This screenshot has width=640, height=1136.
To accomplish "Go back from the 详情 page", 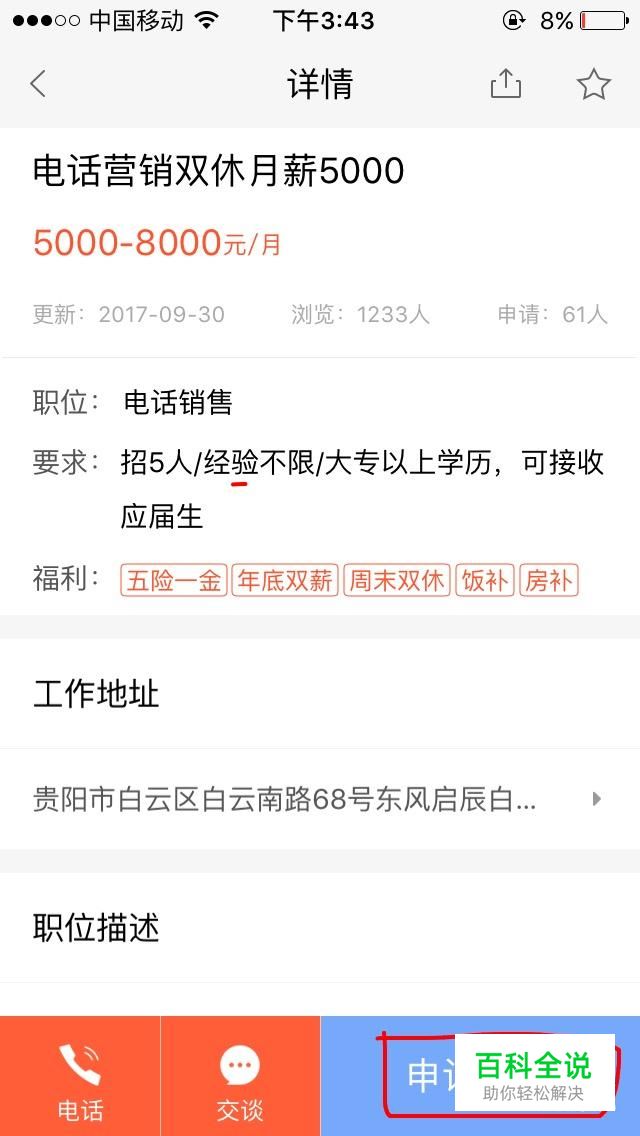I will click(38, 84).
